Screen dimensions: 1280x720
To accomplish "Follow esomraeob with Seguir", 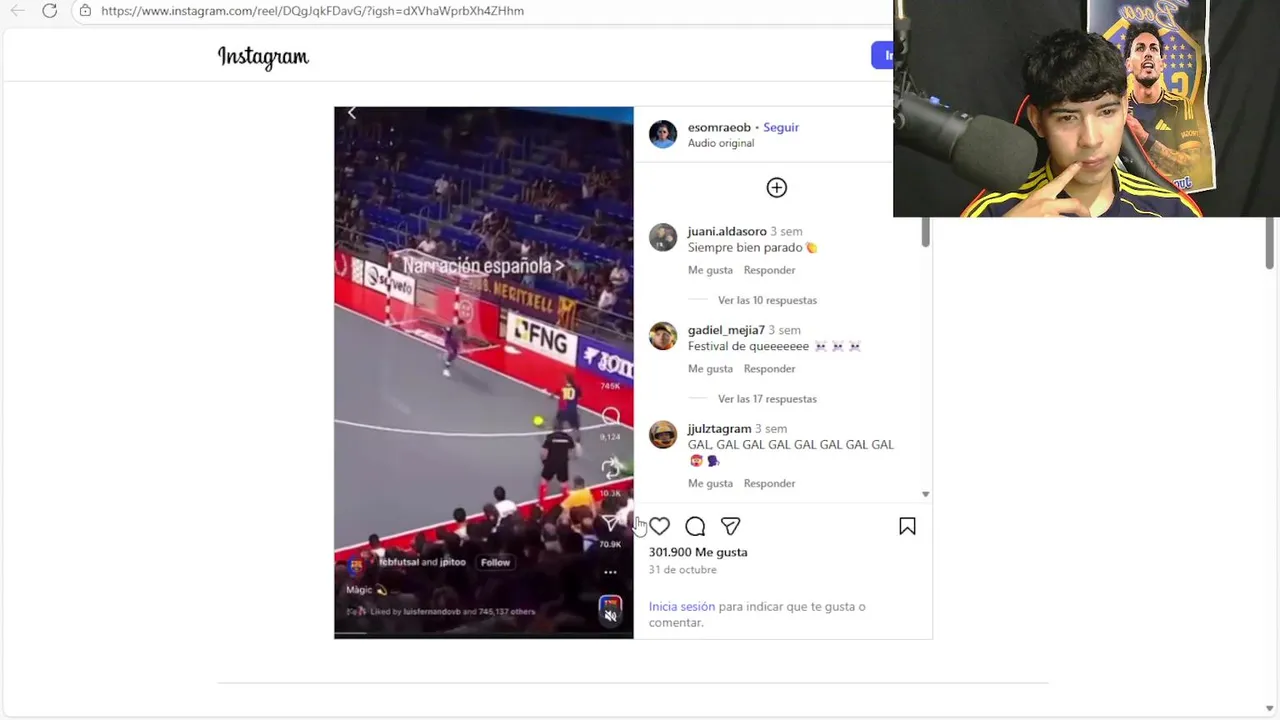I will click(781, 127).
